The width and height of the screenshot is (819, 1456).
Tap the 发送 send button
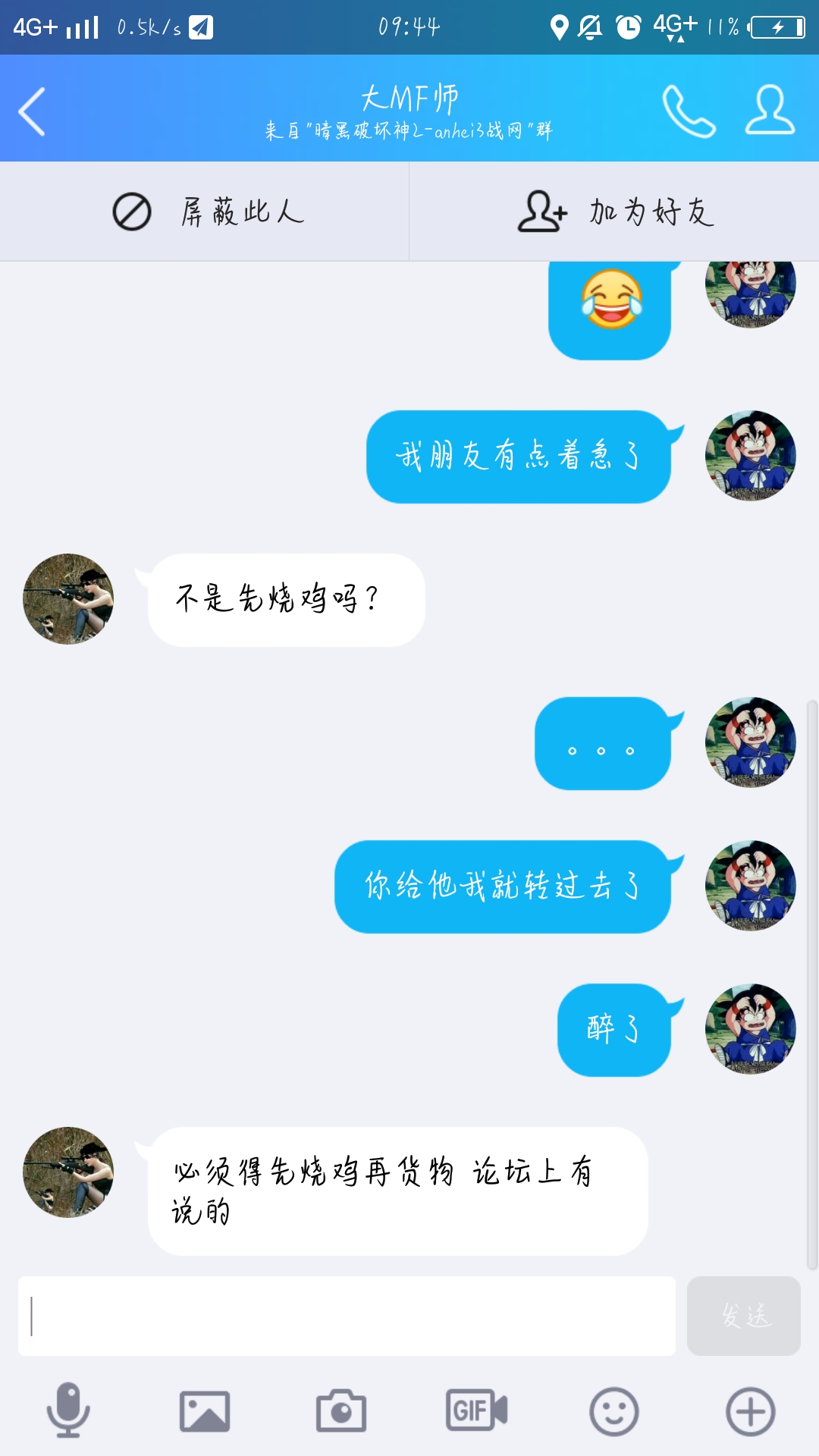(743, 1316)
